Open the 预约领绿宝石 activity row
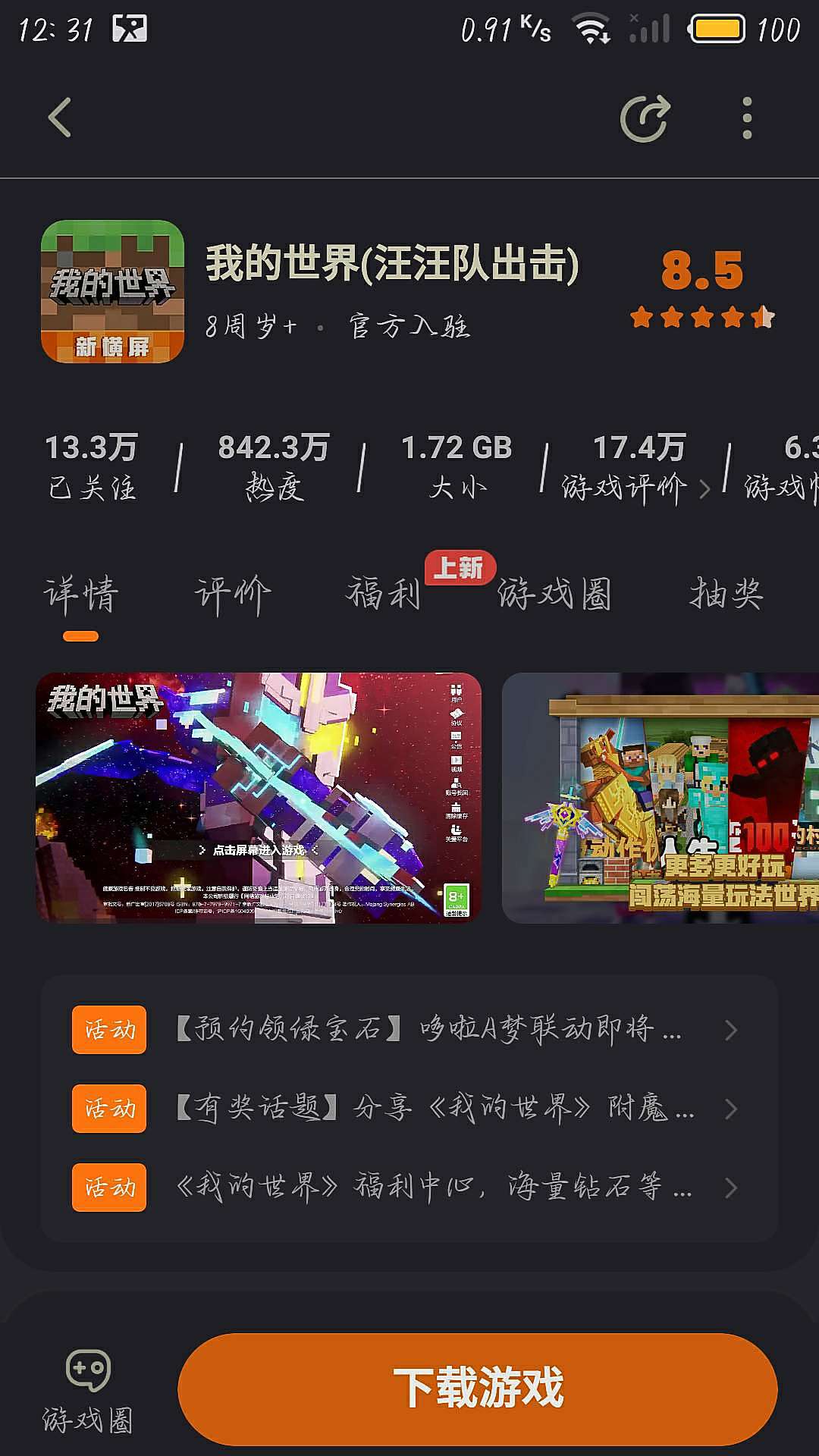 [409, 1030]
